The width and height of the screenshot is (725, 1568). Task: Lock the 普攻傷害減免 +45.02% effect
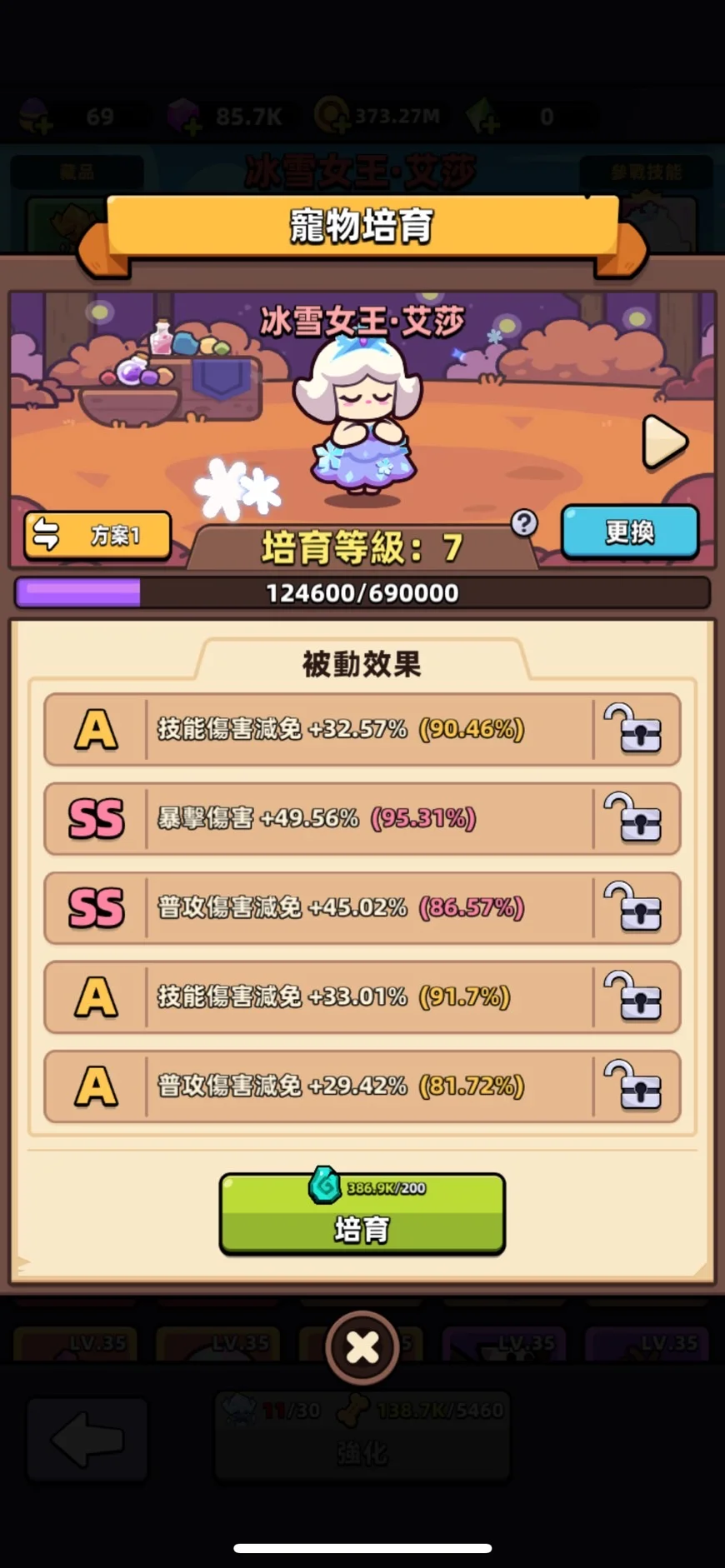(634, 908)
